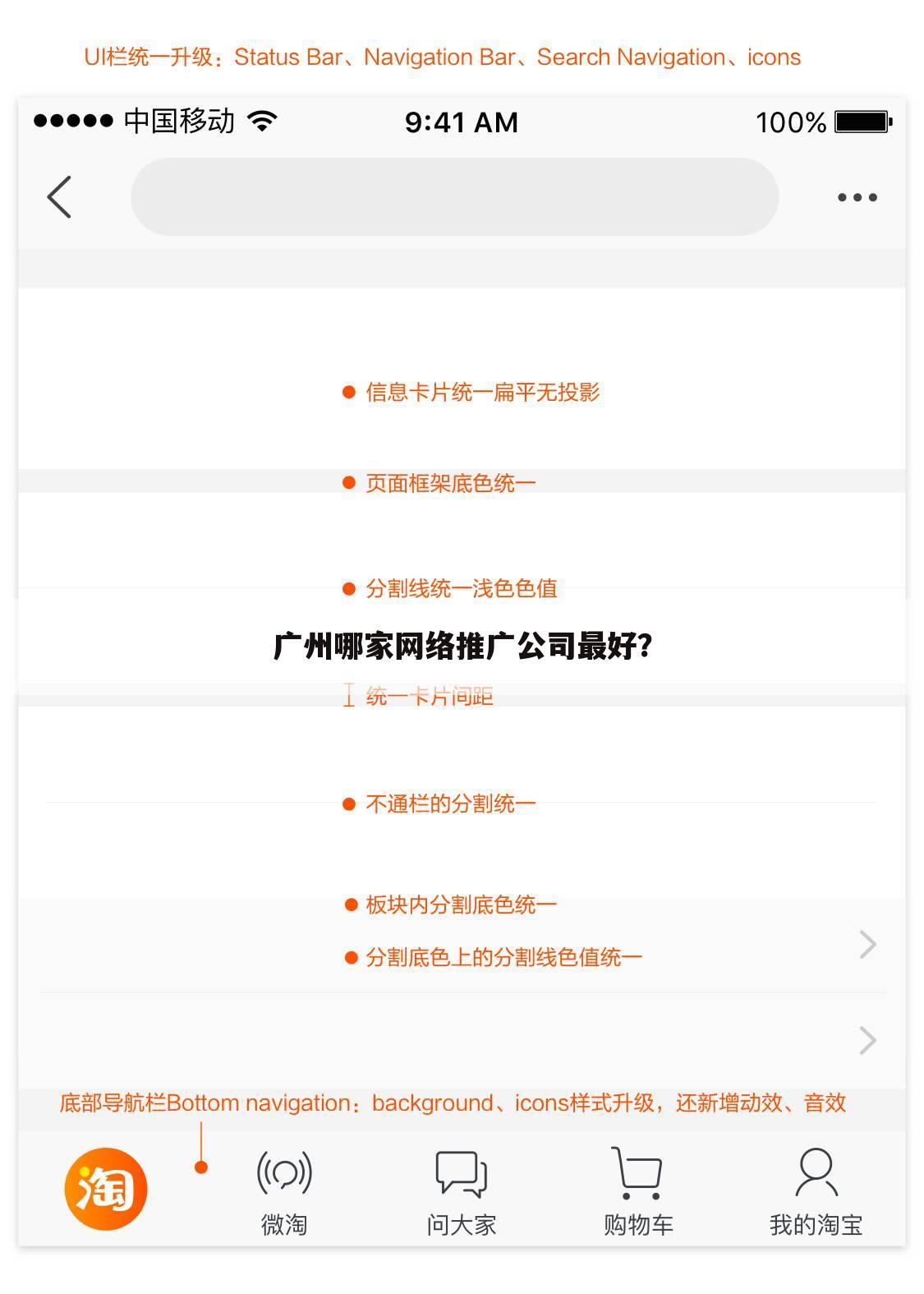
Task: Tap inside the empty search field
Action: (x=456, y=197)
